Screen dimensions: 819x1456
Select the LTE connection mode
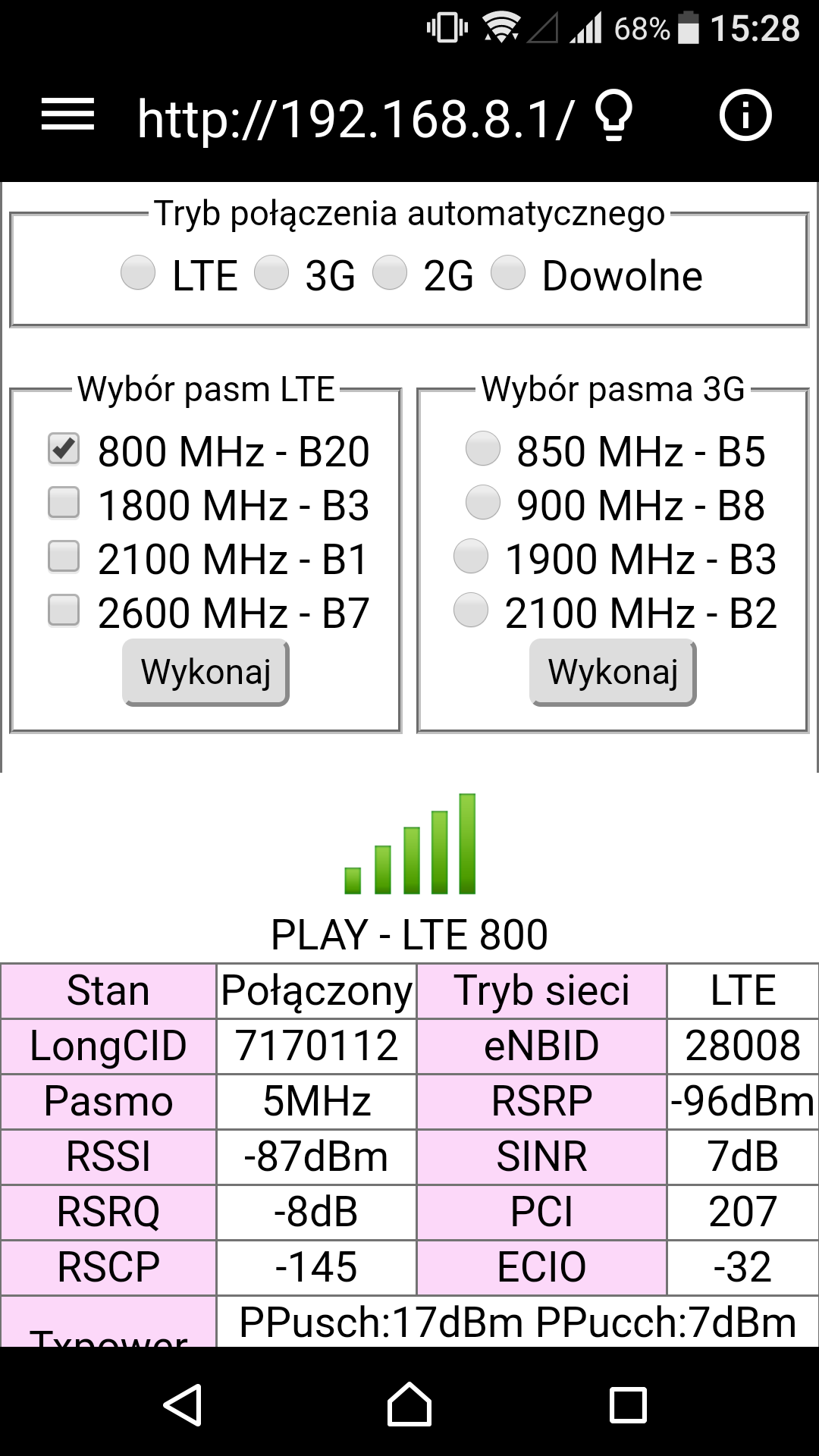tap(138, 272)
